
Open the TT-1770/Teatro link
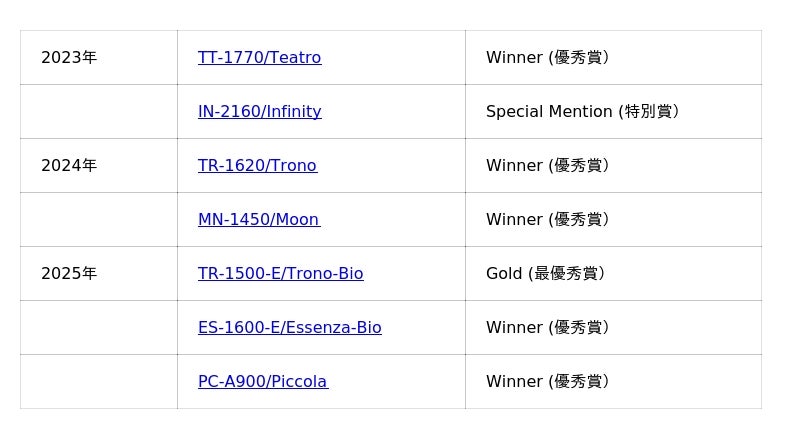(x=259, y=58)
